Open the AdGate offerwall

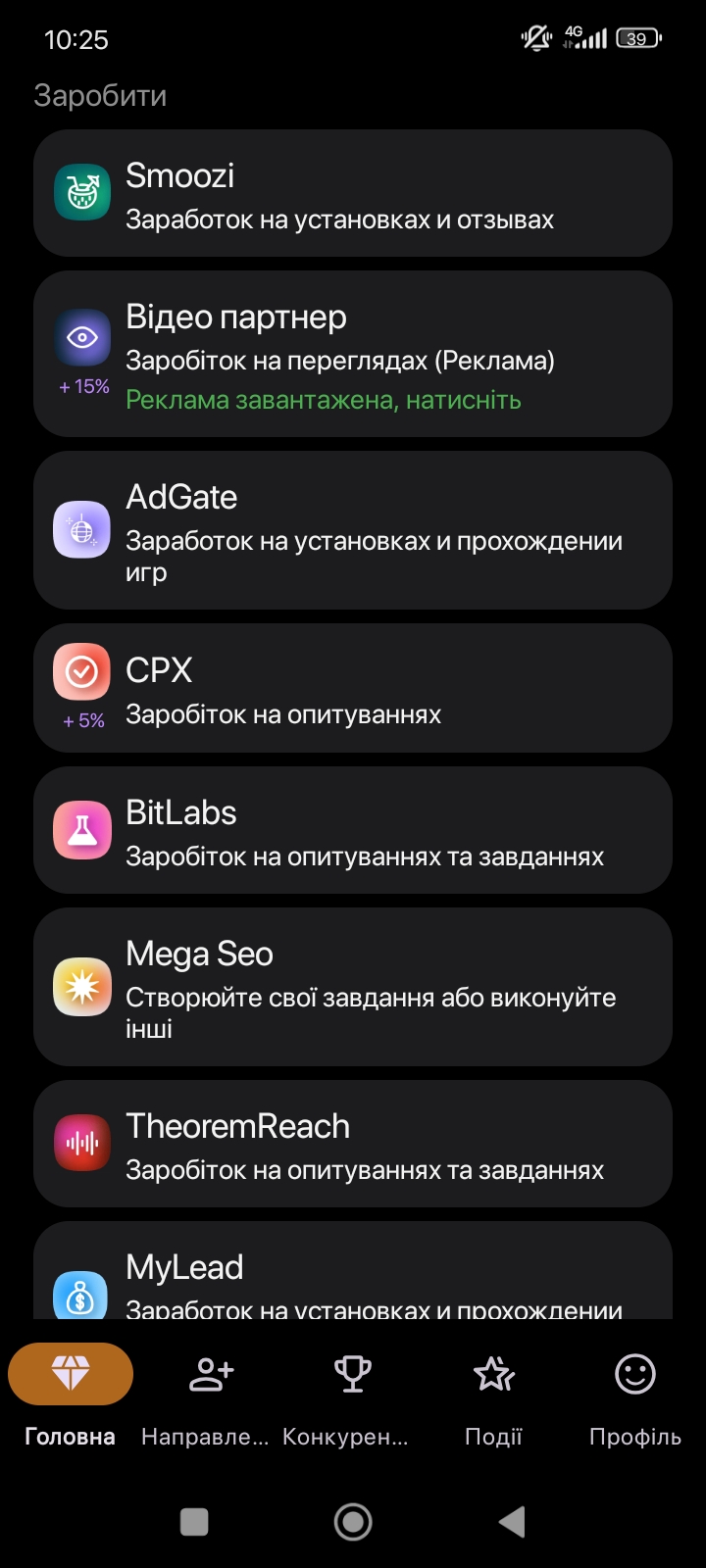353,531
